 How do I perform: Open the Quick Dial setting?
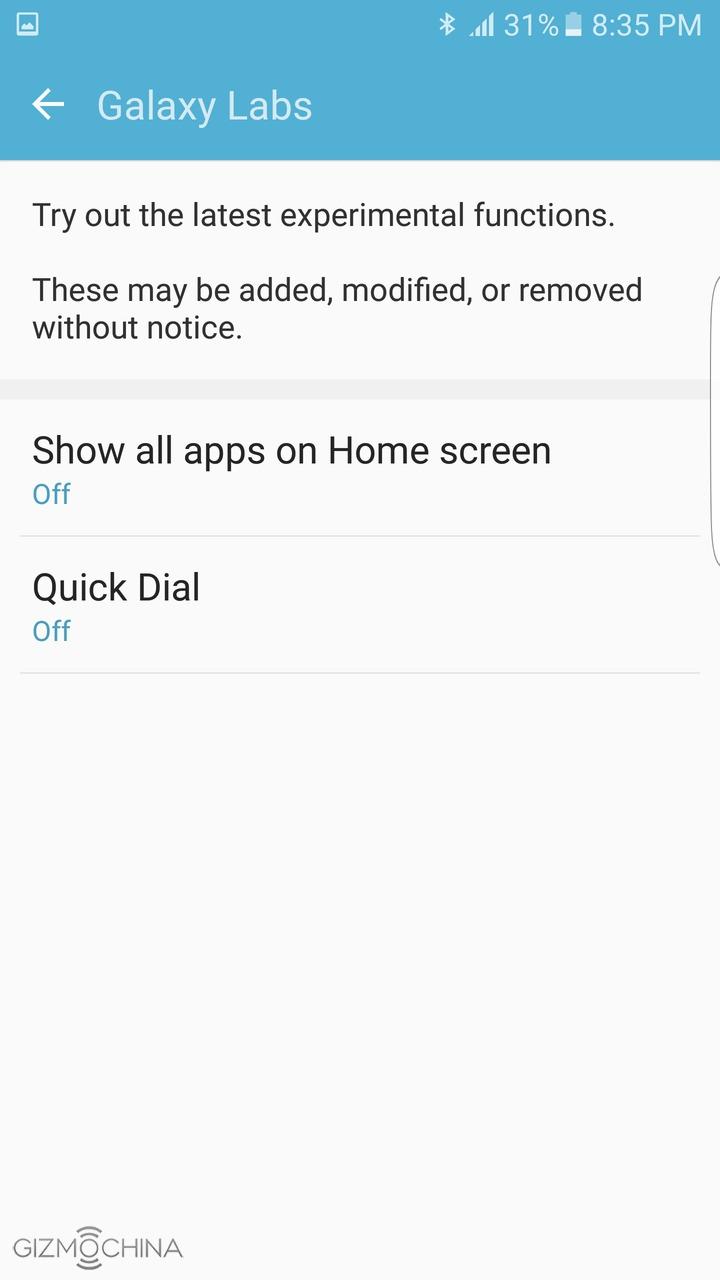pos(116,604)
